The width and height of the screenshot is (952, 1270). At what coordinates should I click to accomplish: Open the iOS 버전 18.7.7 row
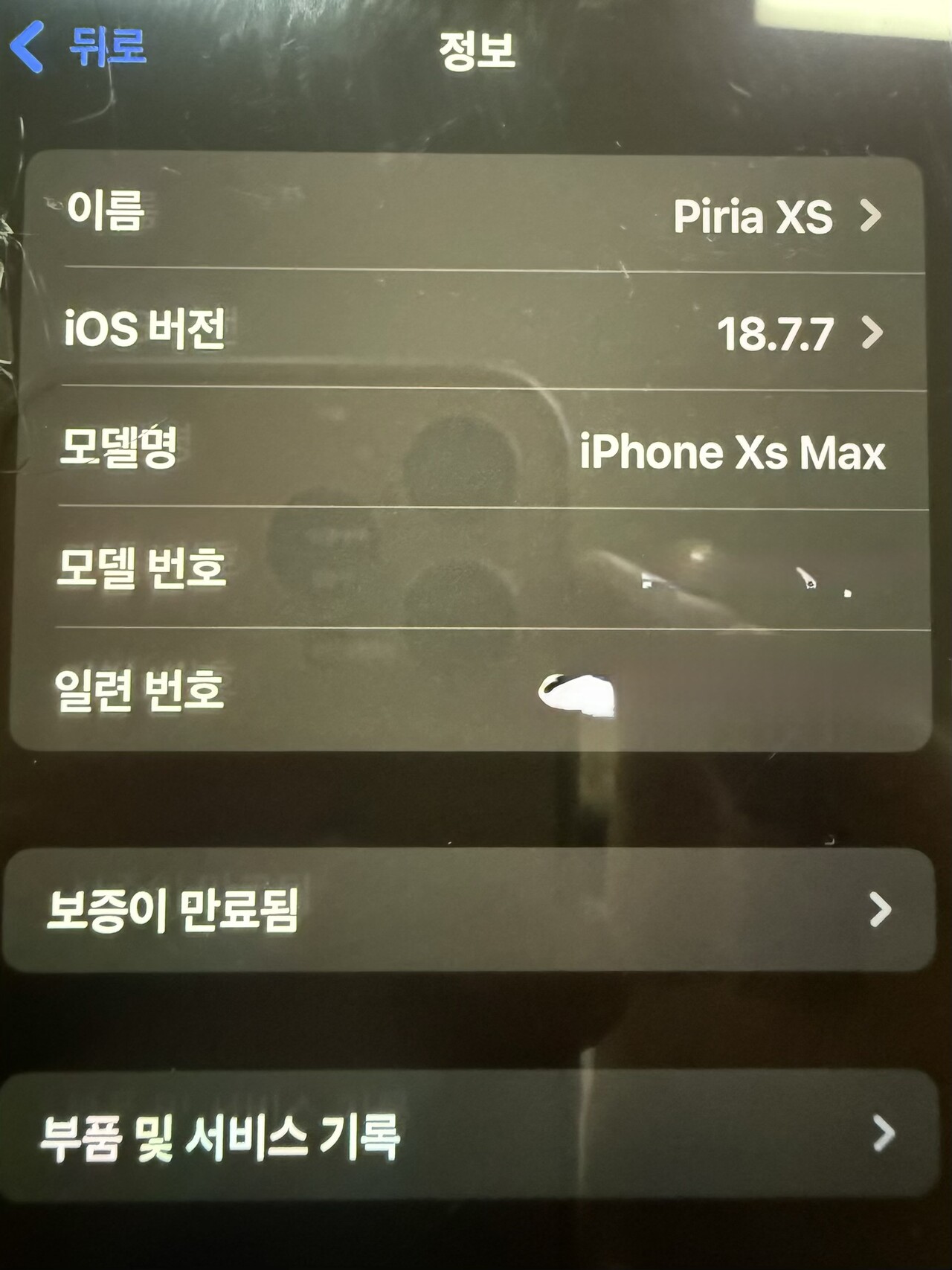476,330
